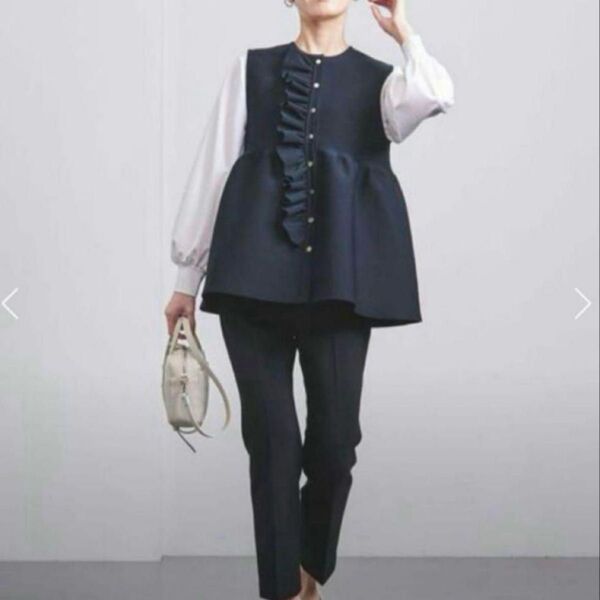Go back to the previous product photo
Screen dimensions: 600x600
tap(10, 303)
